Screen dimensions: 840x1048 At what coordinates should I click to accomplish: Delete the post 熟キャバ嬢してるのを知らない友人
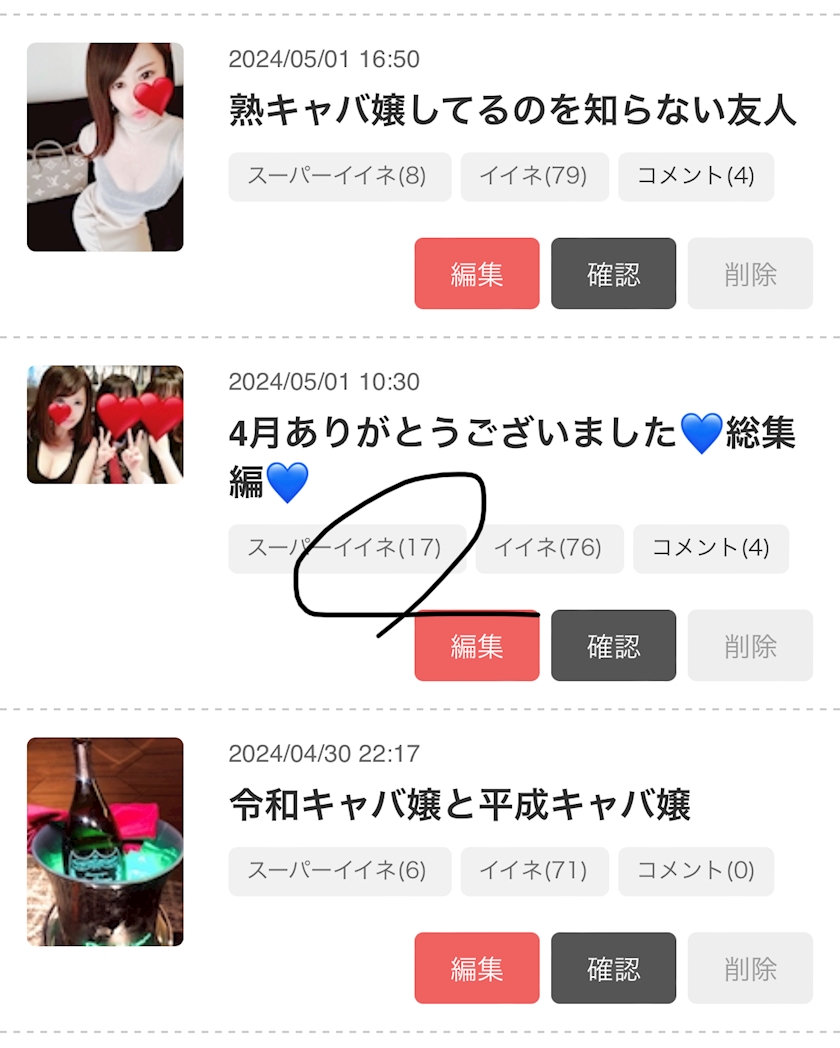[750, 273]
